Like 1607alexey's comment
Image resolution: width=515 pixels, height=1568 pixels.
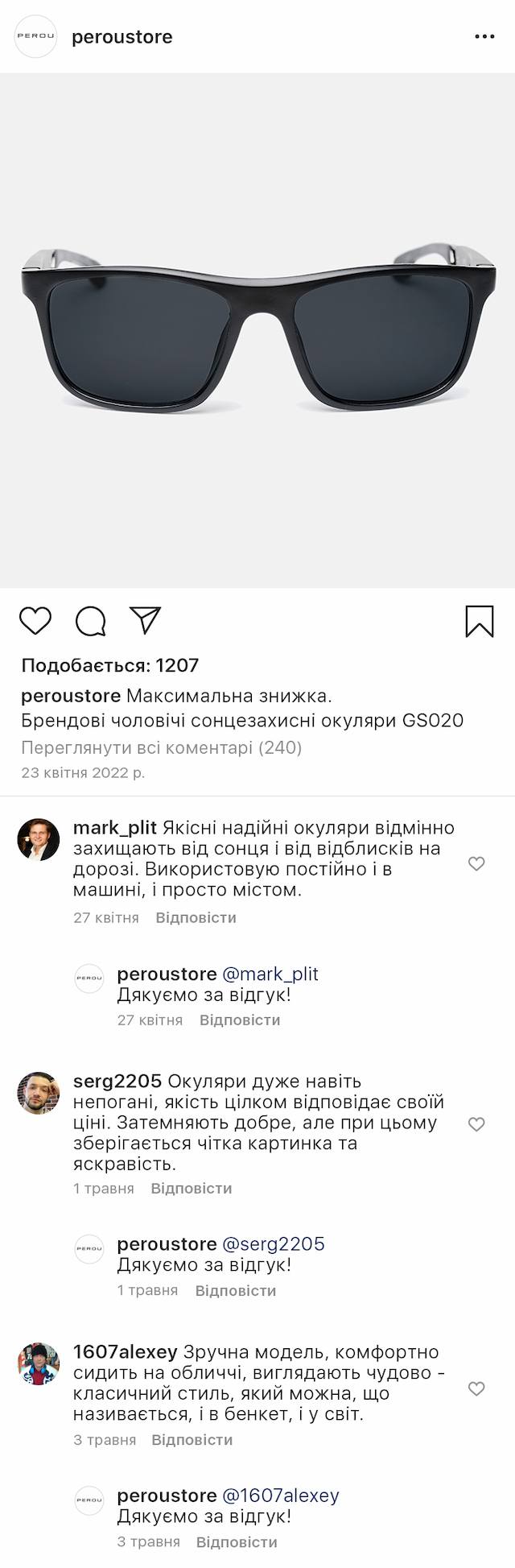(476, 1388)
